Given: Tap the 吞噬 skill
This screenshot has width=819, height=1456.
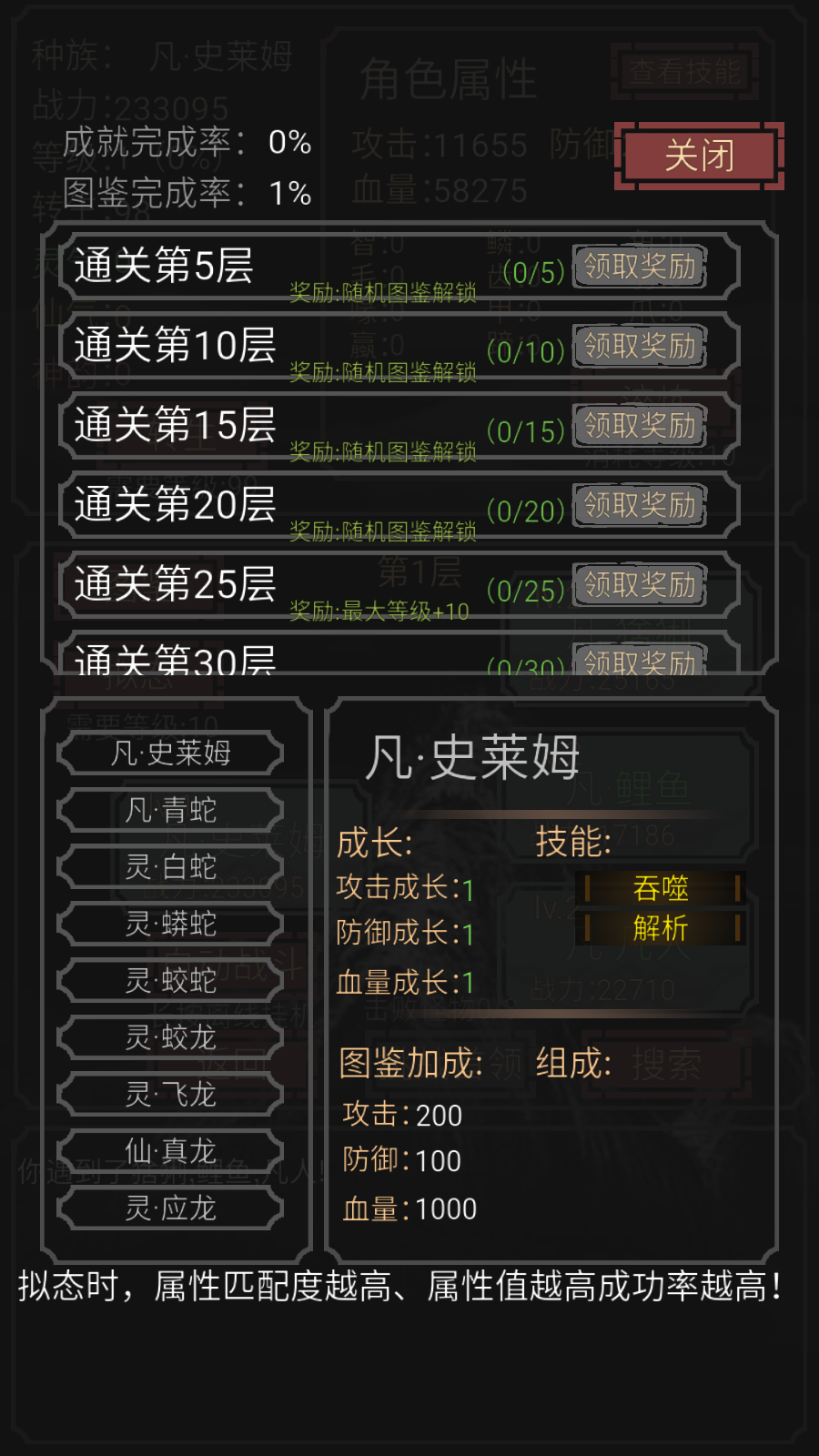Looking at the screenshot, I should tap(661, 888).
